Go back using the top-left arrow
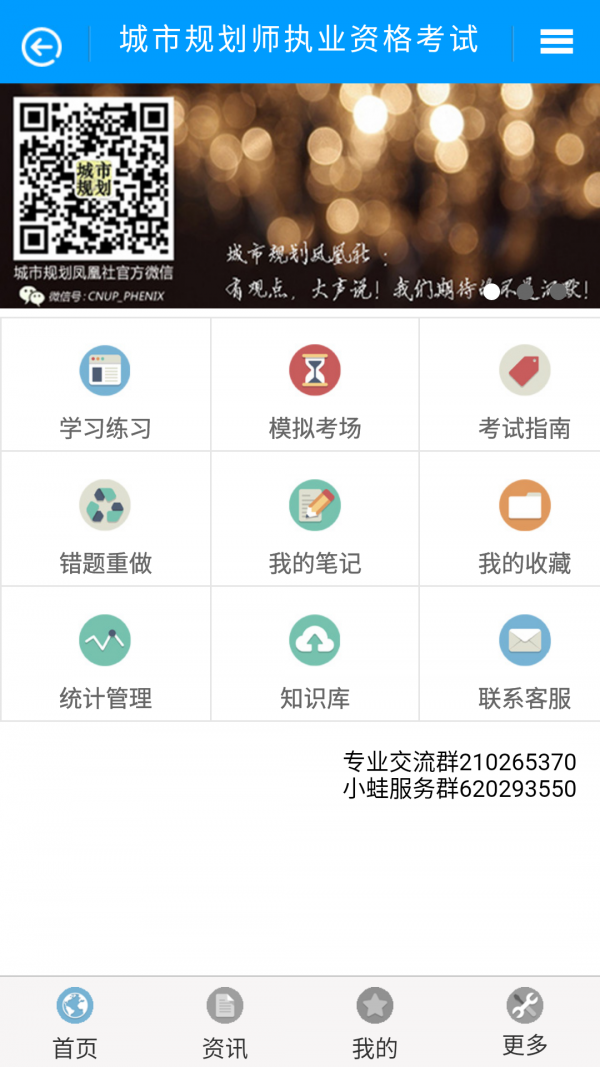The height and width of the screenshot is (1067, 600). point(41,45)
